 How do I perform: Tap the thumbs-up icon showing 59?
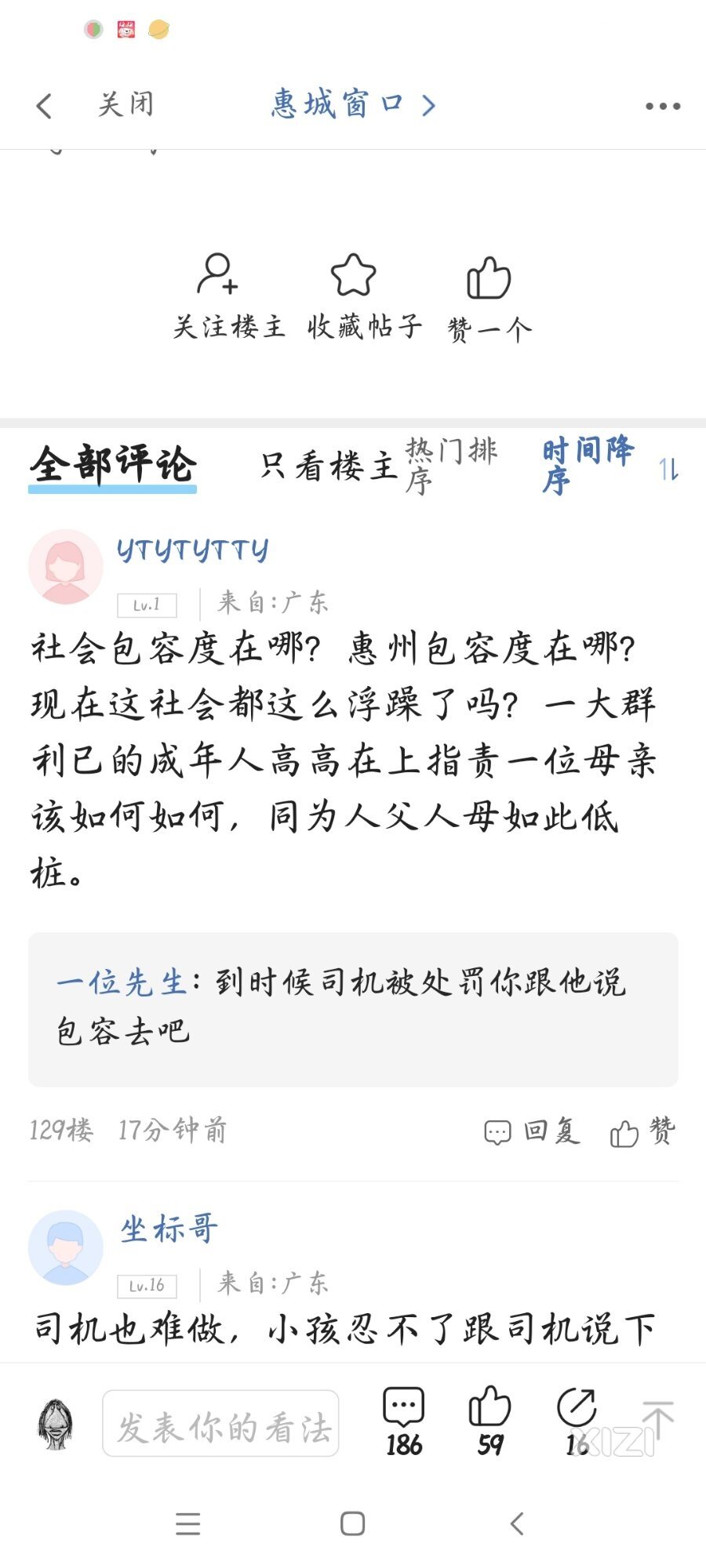[x=489, y=1421]
